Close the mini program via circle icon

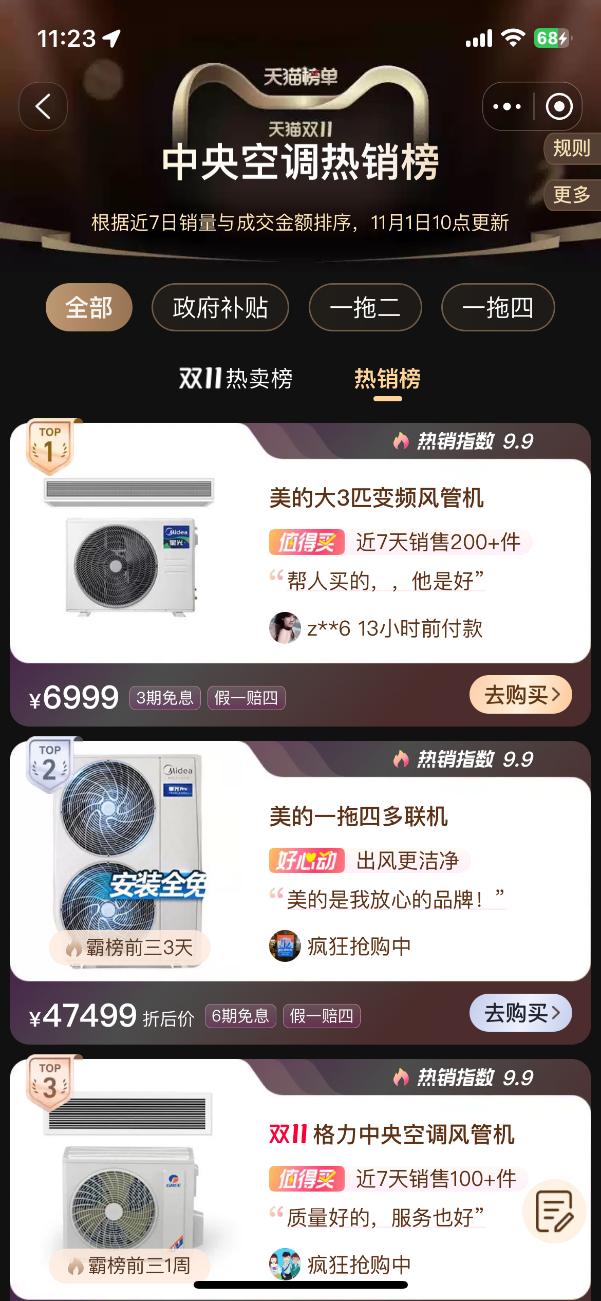point(559,107)
